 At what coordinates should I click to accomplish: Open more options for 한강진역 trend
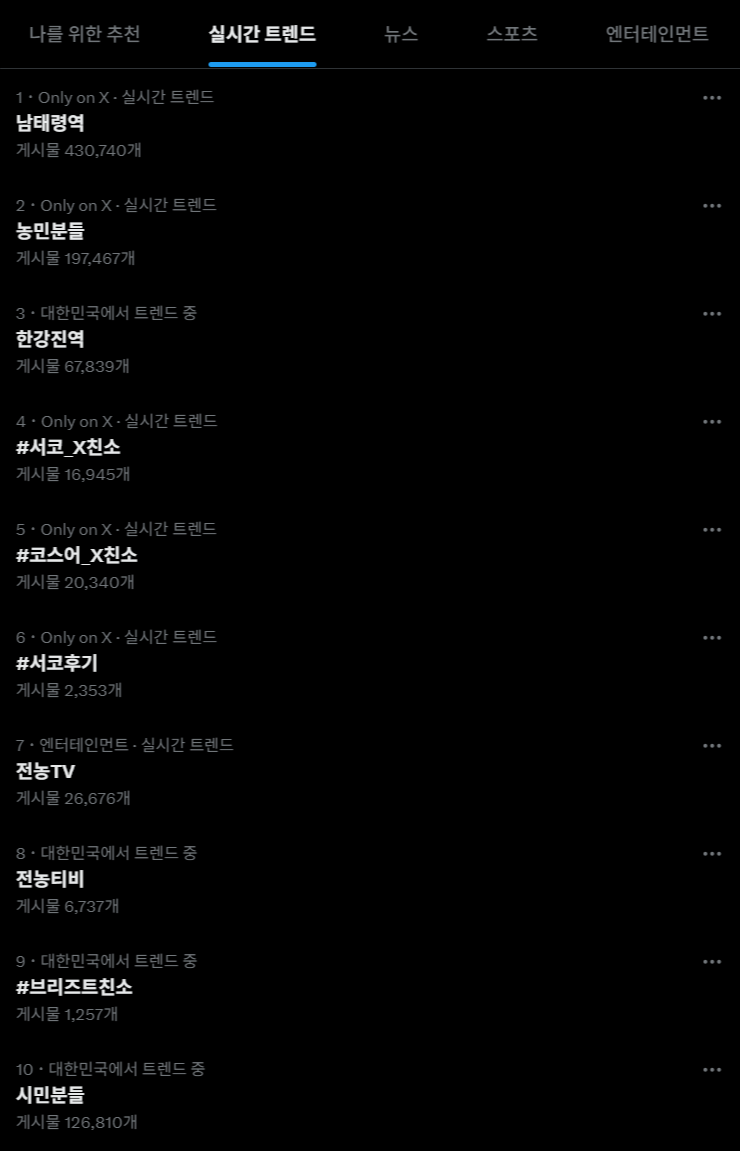click(x=712, y=314)
